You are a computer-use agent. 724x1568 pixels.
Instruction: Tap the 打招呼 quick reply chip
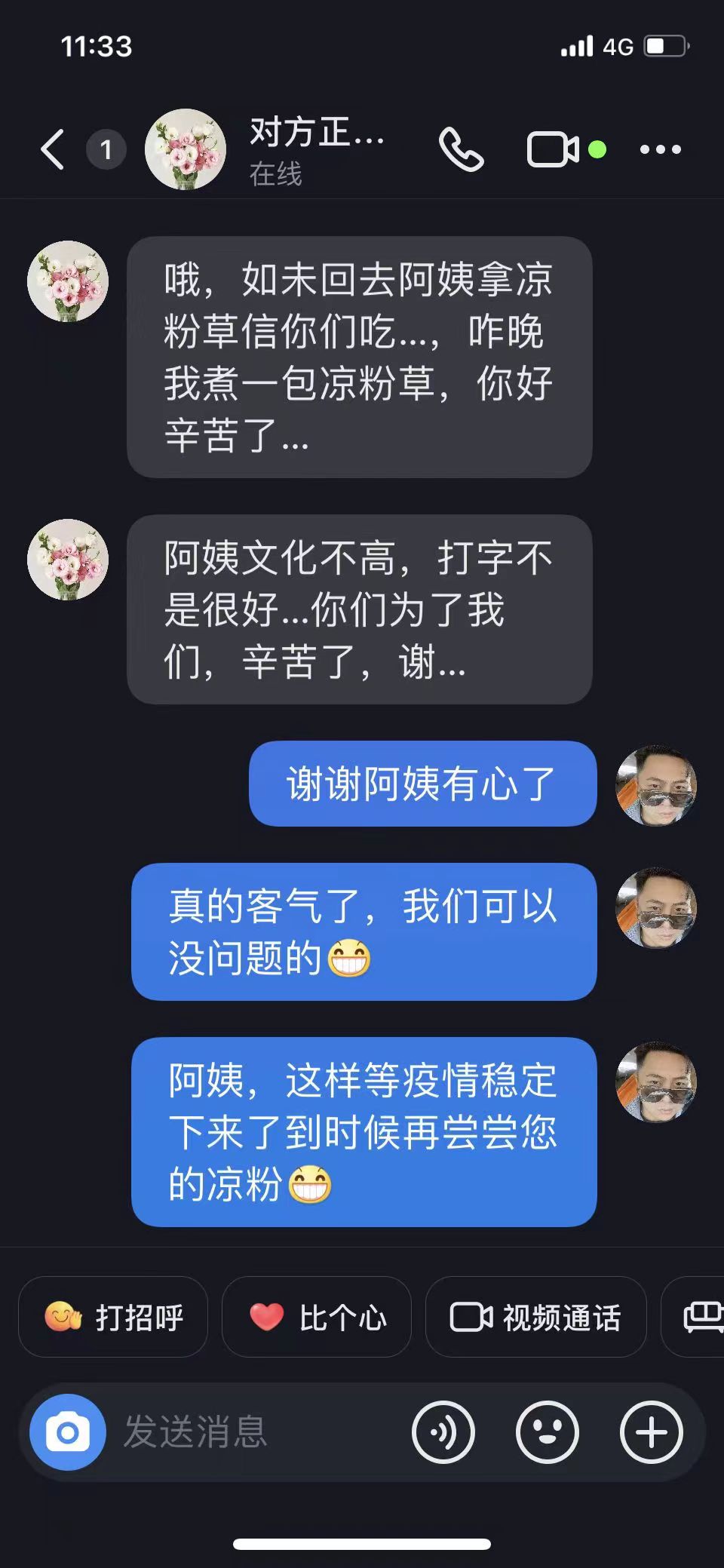tap(113, 1318)
